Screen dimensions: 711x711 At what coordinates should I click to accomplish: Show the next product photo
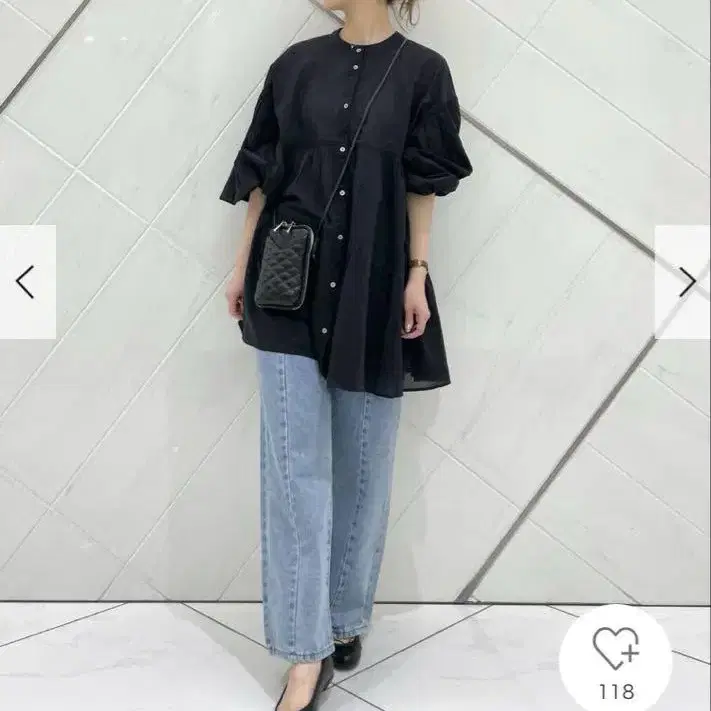[683, 282]
